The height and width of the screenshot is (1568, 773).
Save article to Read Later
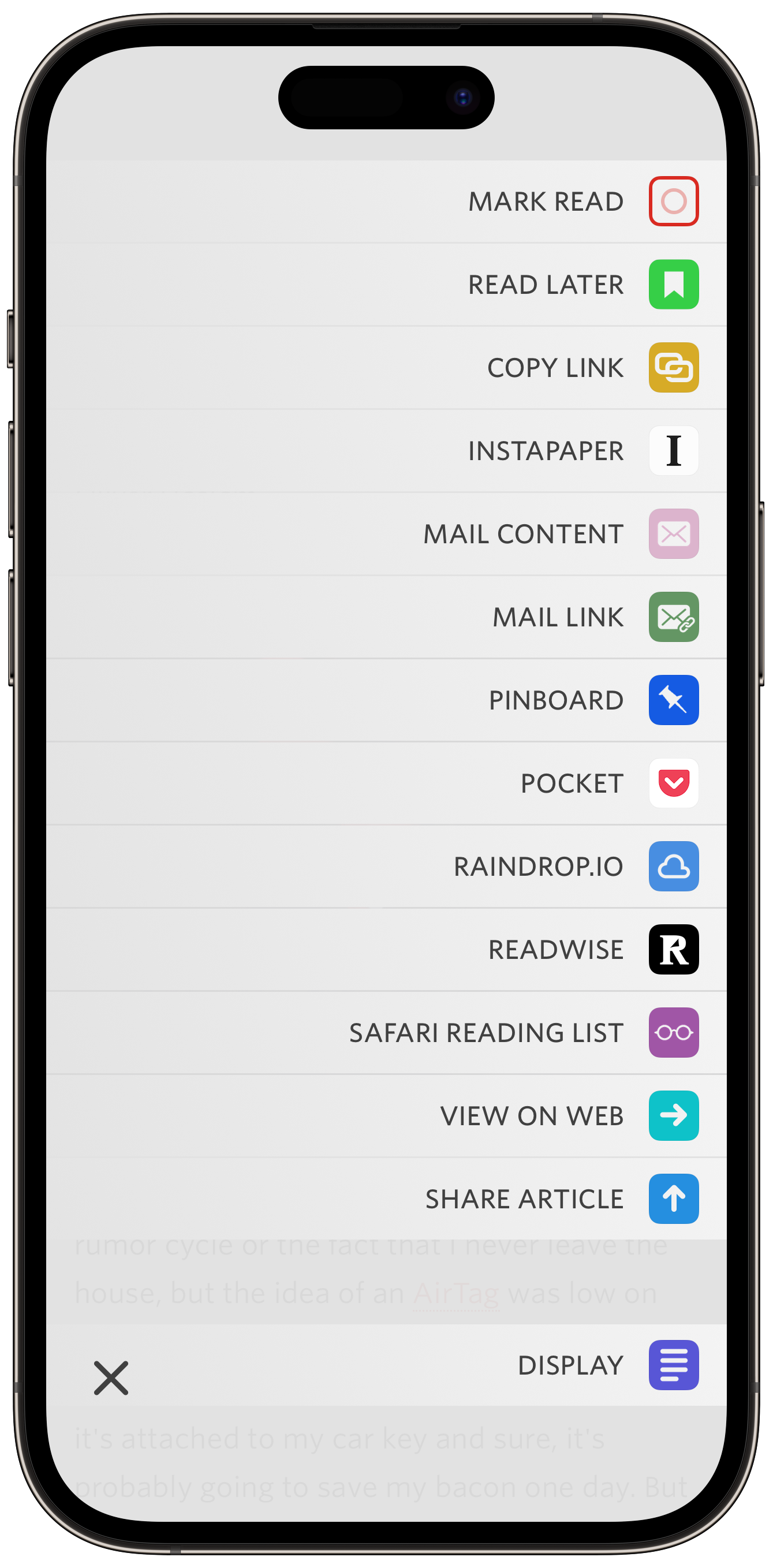[x=673, y=284]
